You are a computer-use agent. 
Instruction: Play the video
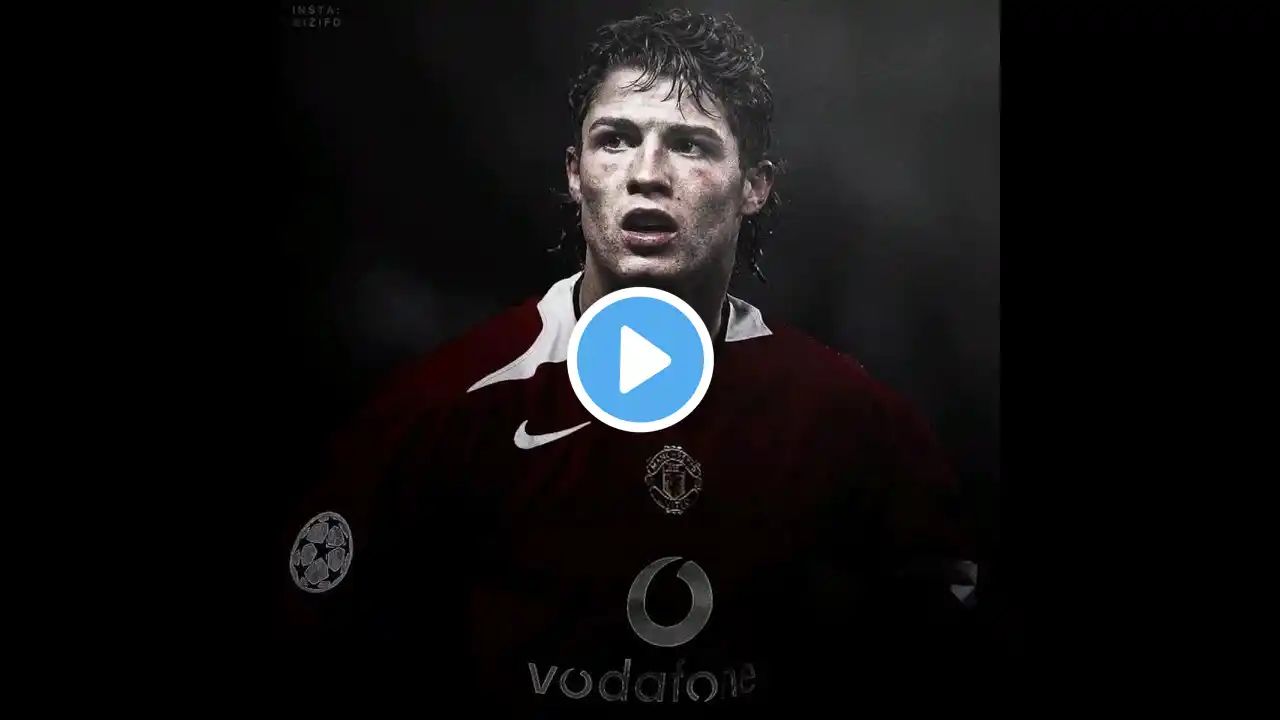point(640,360)
